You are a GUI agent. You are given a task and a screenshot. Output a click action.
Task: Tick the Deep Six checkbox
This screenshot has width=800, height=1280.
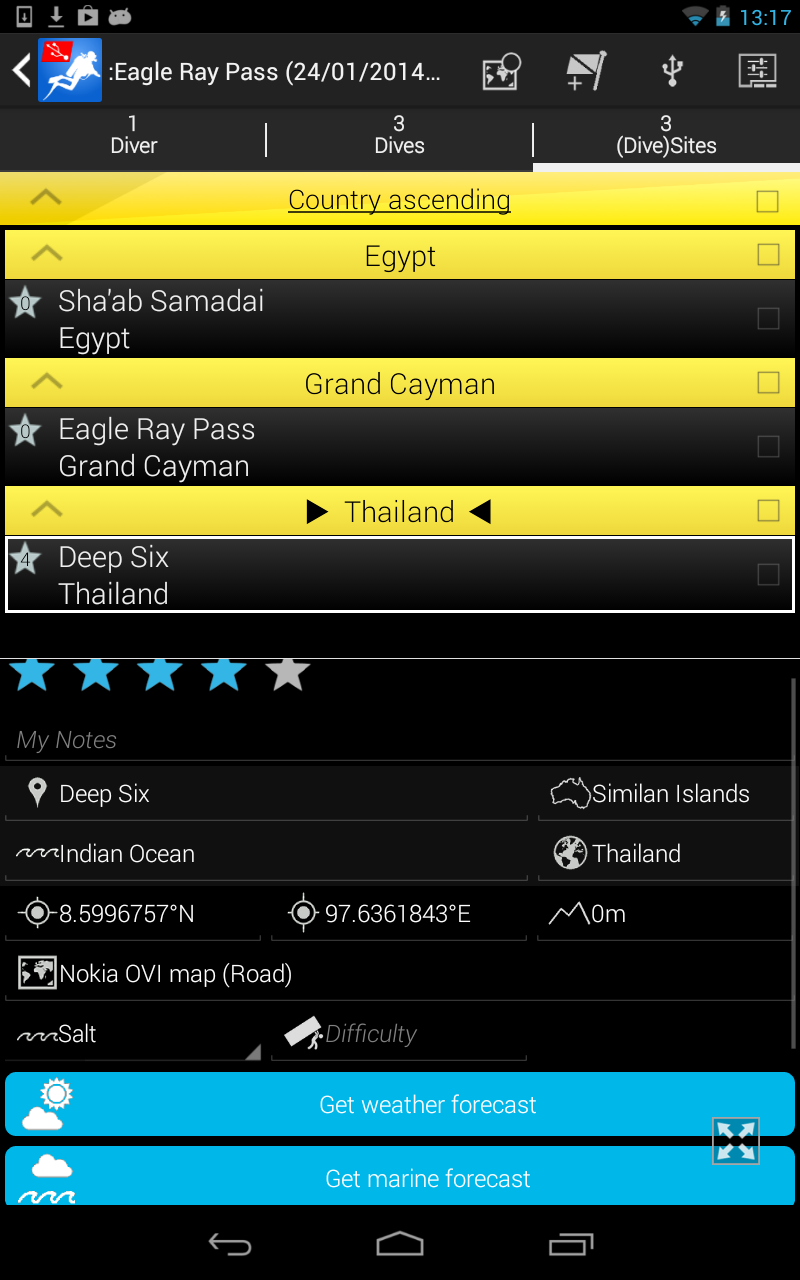[x=767, y=574]
